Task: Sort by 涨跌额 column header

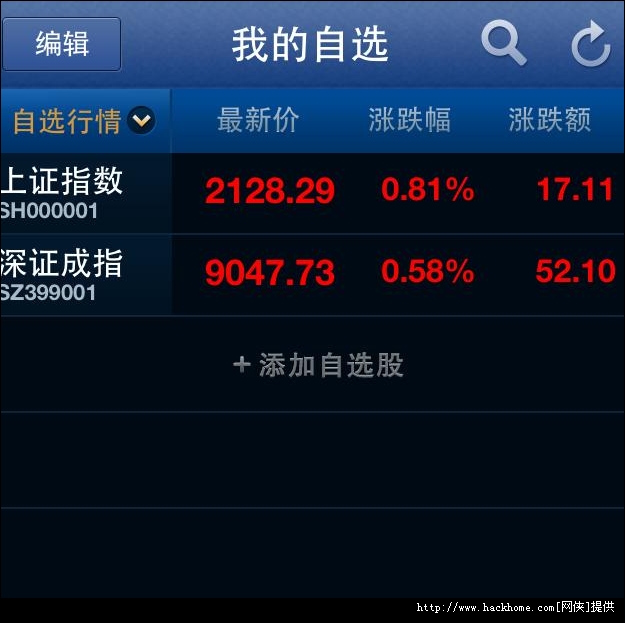Action: (x=549, y=120)
